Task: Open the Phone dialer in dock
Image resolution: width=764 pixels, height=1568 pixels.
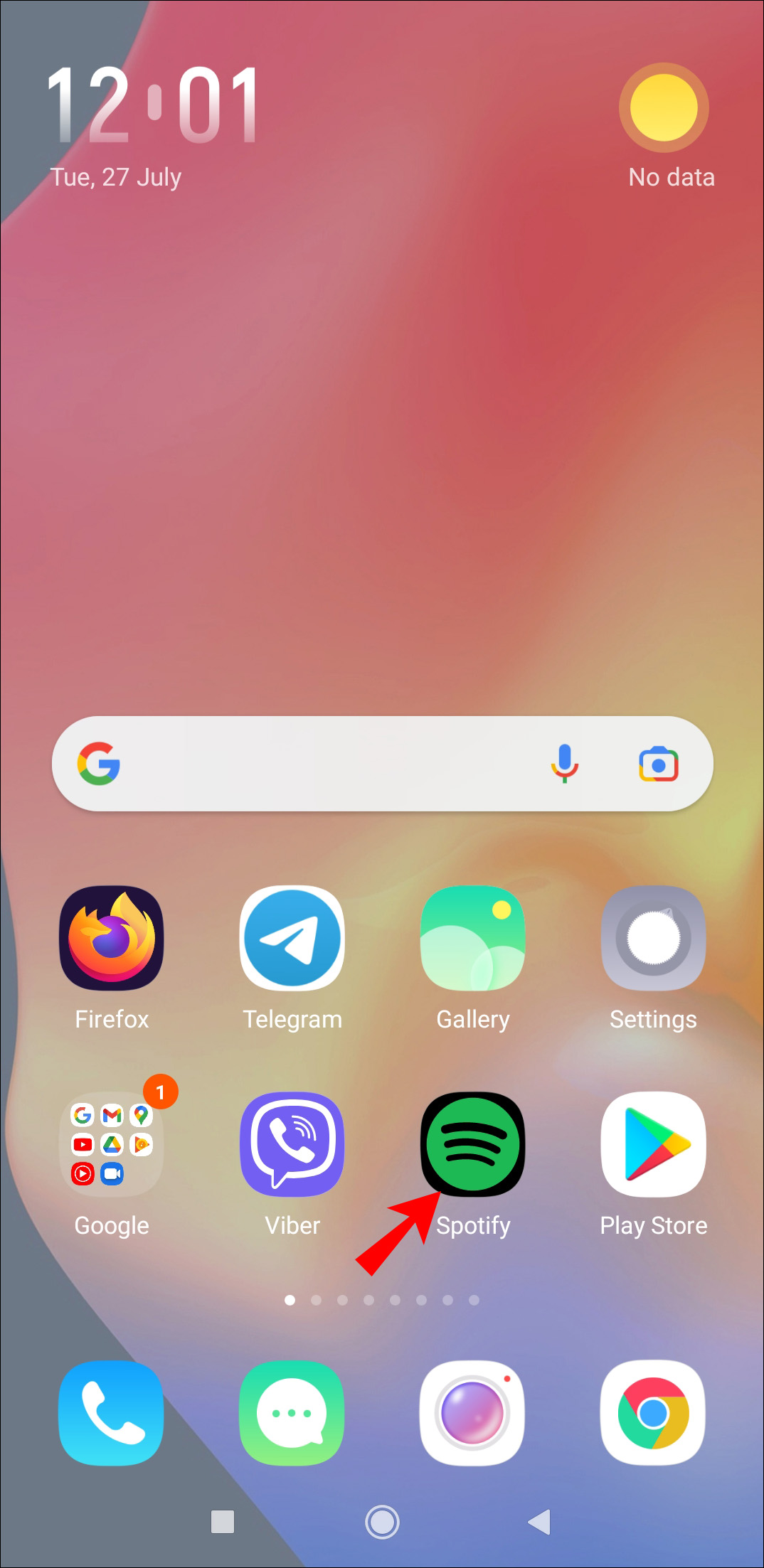Action: pos(112,1413)
